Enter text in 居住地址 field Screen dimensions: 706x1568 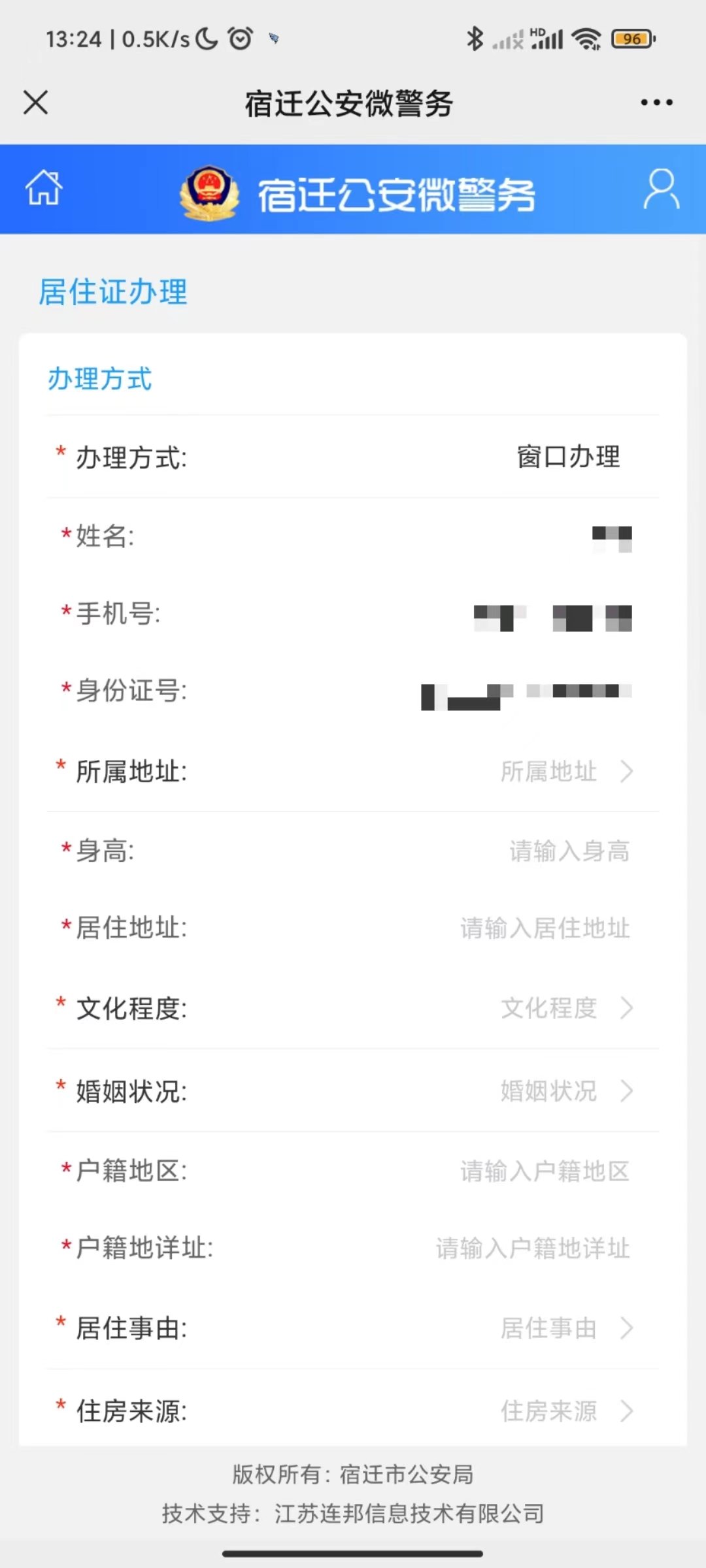545,928
